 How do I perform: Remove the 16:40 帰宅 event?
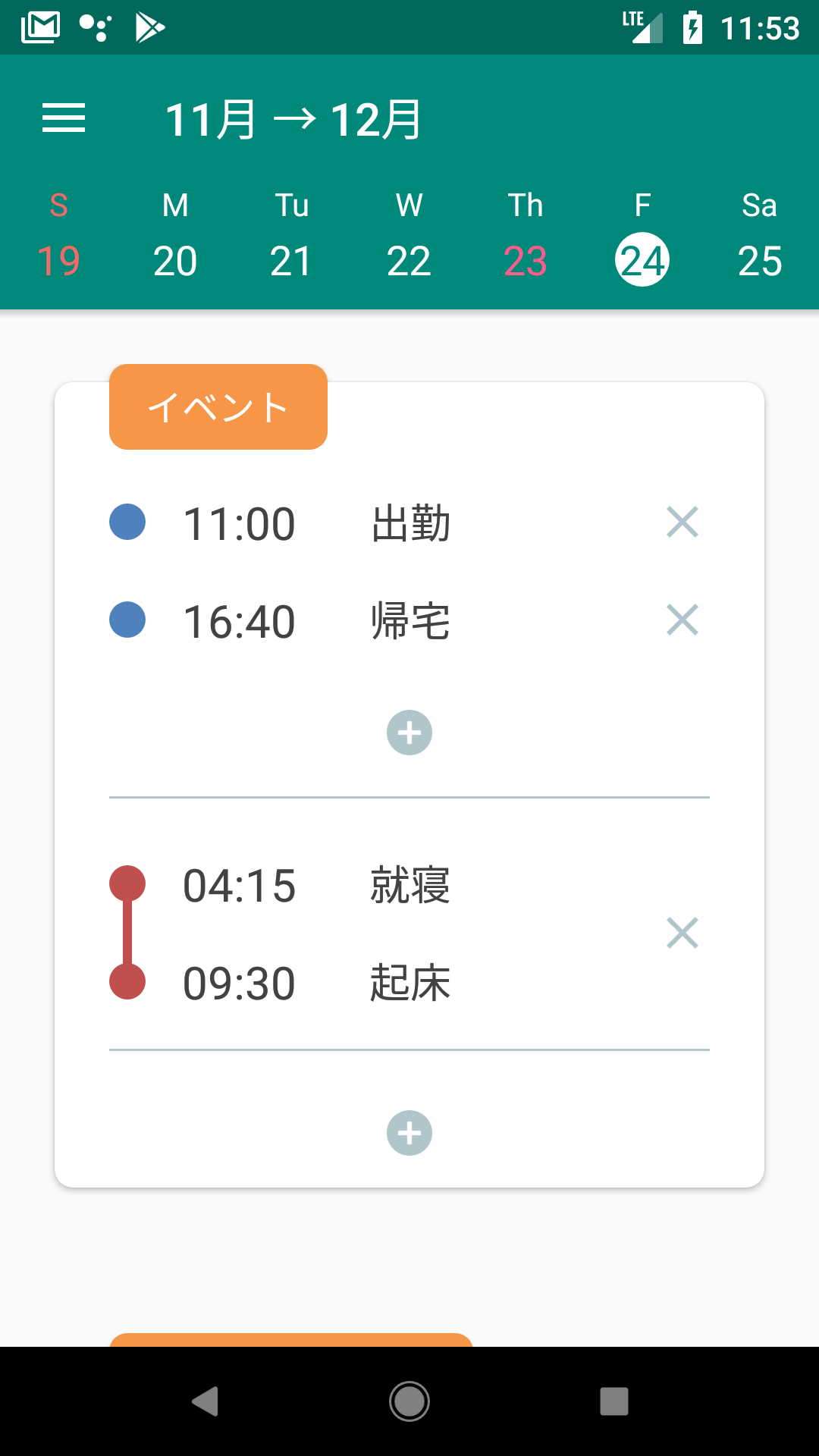tap(682, 620)
